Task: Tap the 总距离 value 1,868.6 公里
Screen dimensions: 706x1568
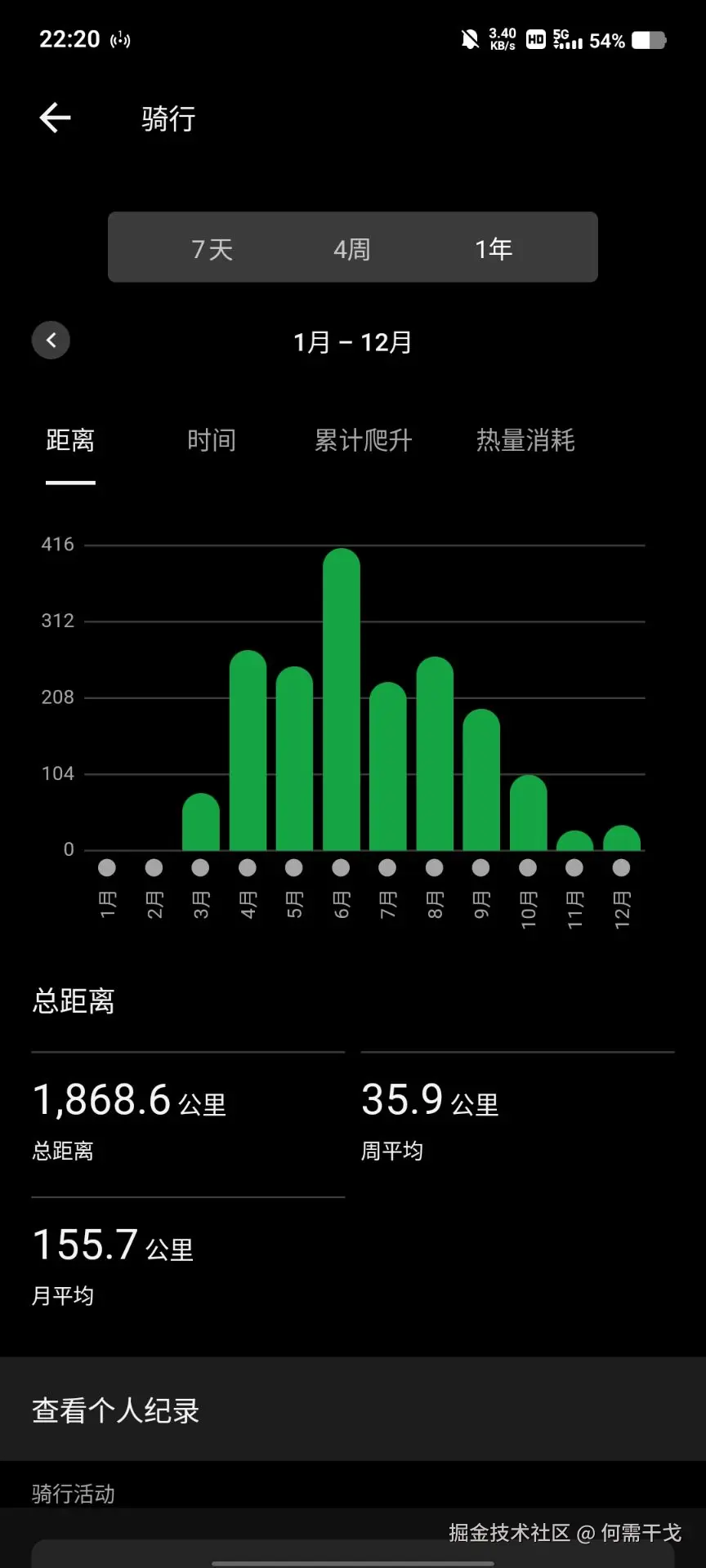Action: coord(131,1100)
